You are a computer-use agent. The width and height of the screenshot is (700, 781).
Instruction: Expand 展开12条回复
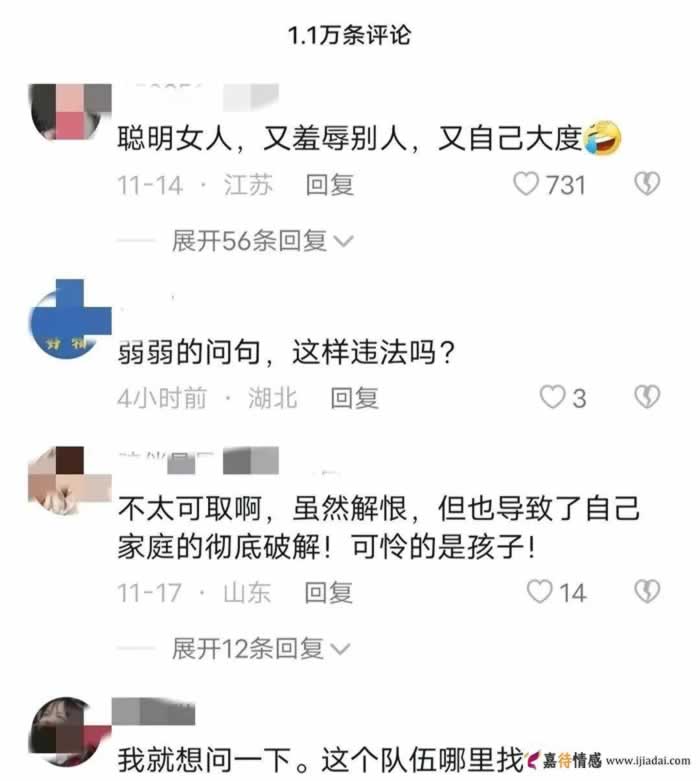263,649
